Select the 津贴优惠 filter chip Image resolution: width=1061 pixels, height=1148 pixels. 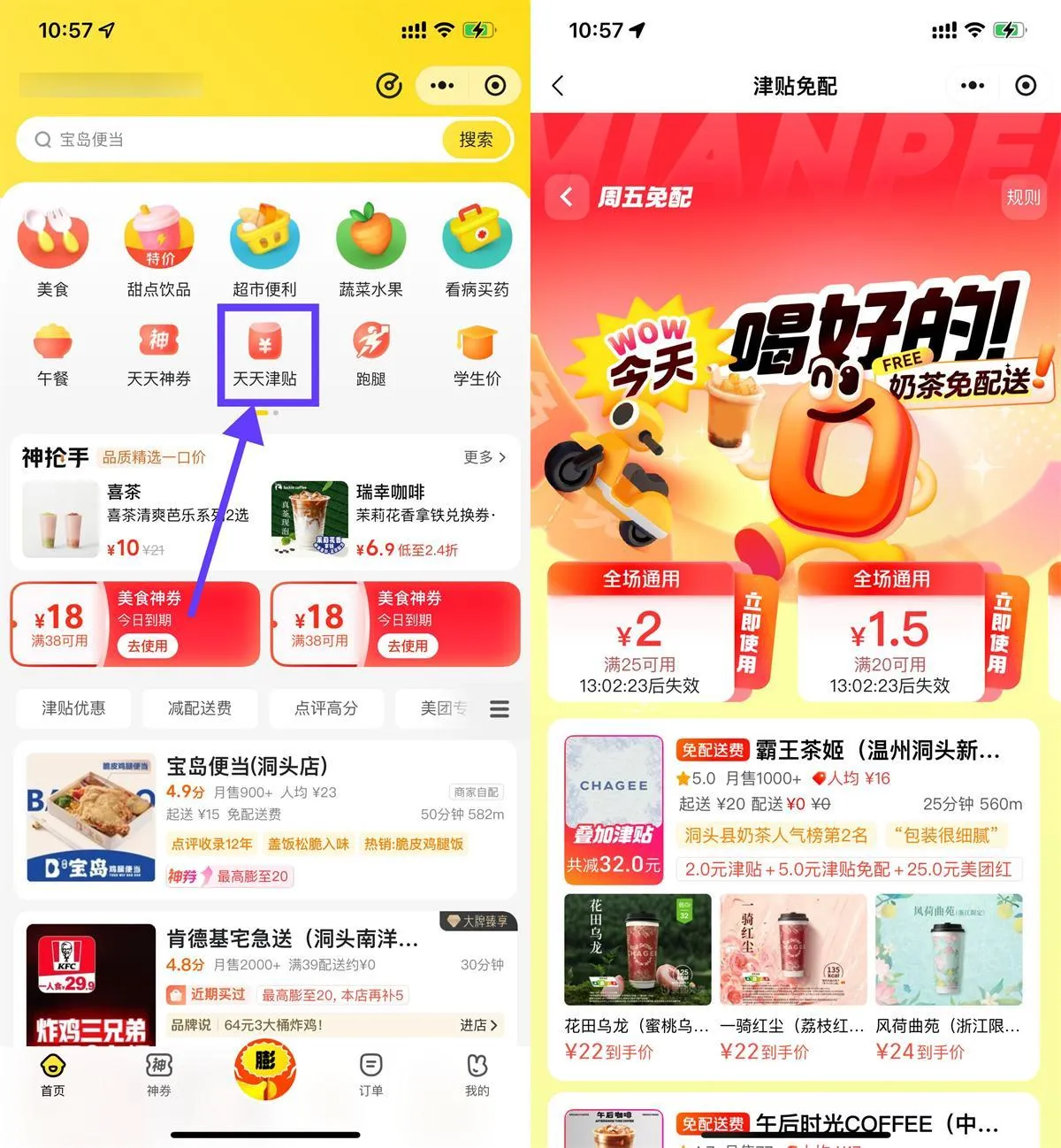point(73,708)
